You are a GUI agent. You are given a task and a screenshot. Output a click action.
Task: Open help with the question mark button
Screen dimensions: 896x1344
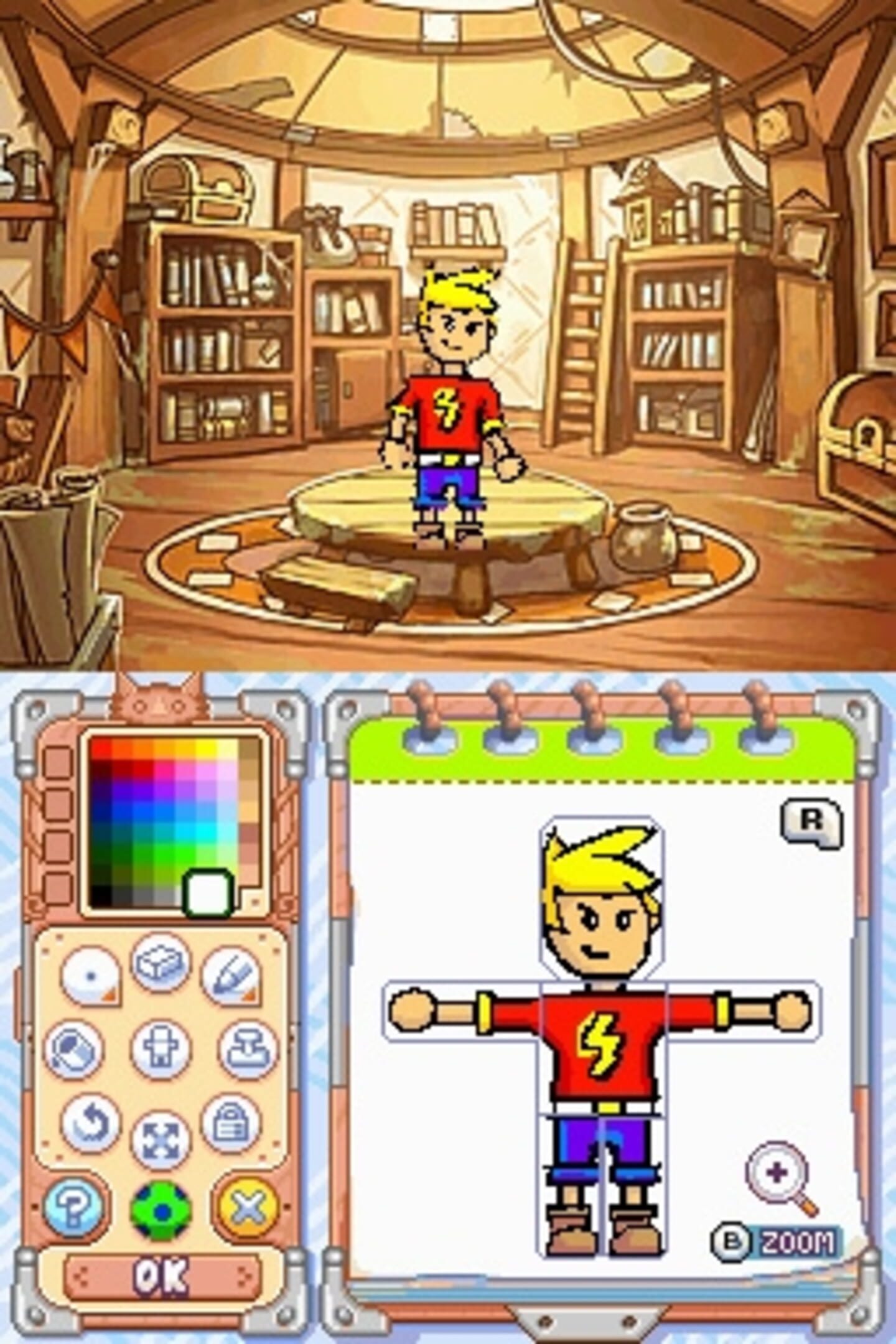pos(73,1206)
